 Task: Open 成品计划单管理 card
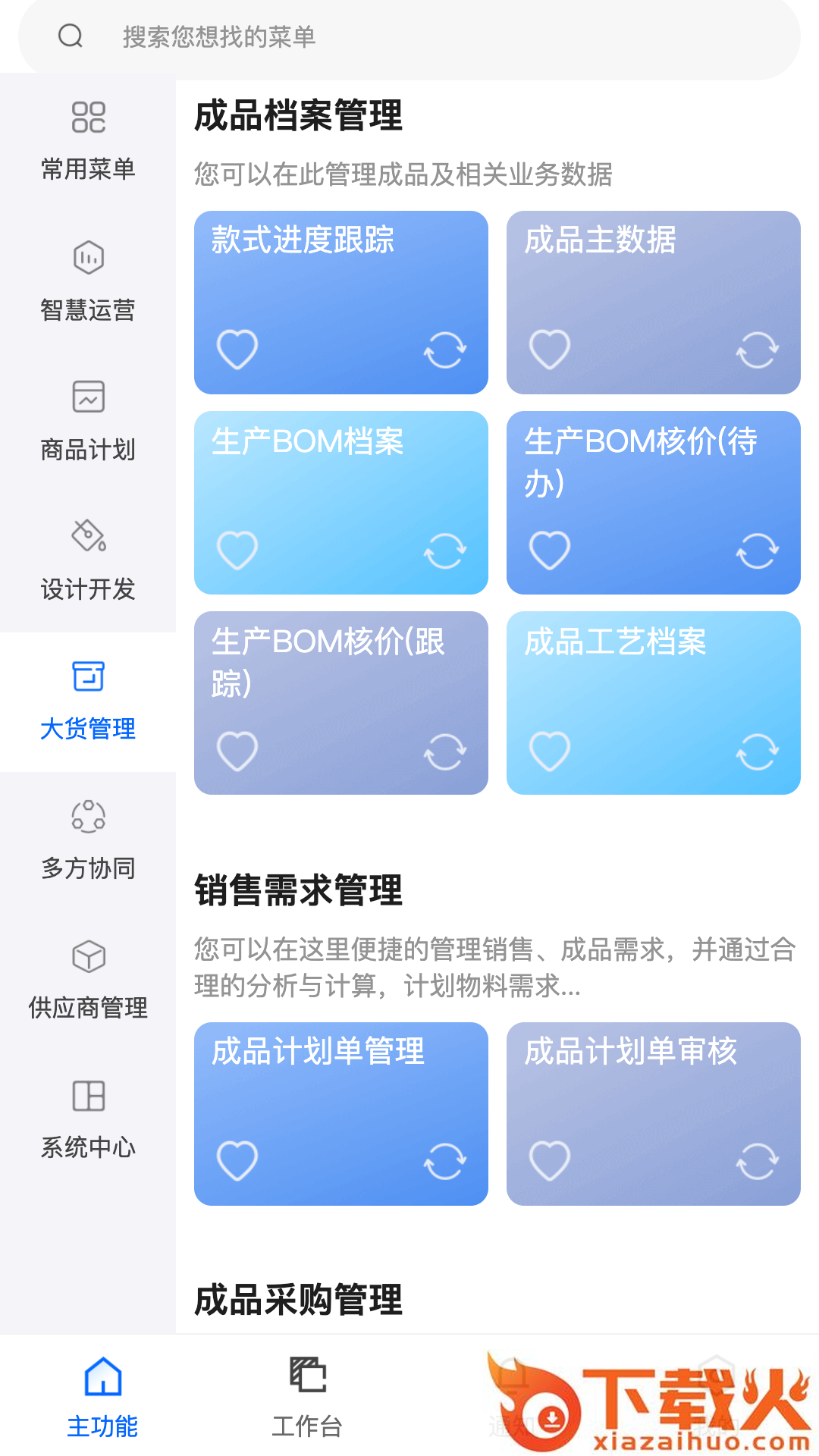tap(340, 1092)
